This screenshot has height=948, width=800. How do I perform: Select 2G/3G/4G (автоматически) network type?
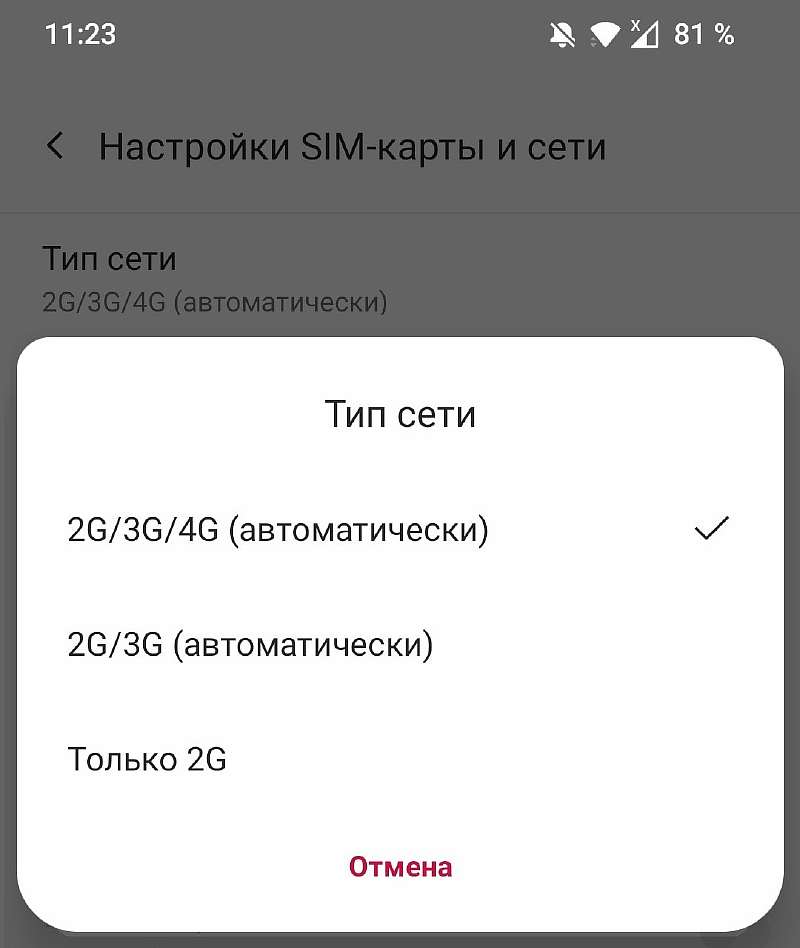[x=278, y=530]
